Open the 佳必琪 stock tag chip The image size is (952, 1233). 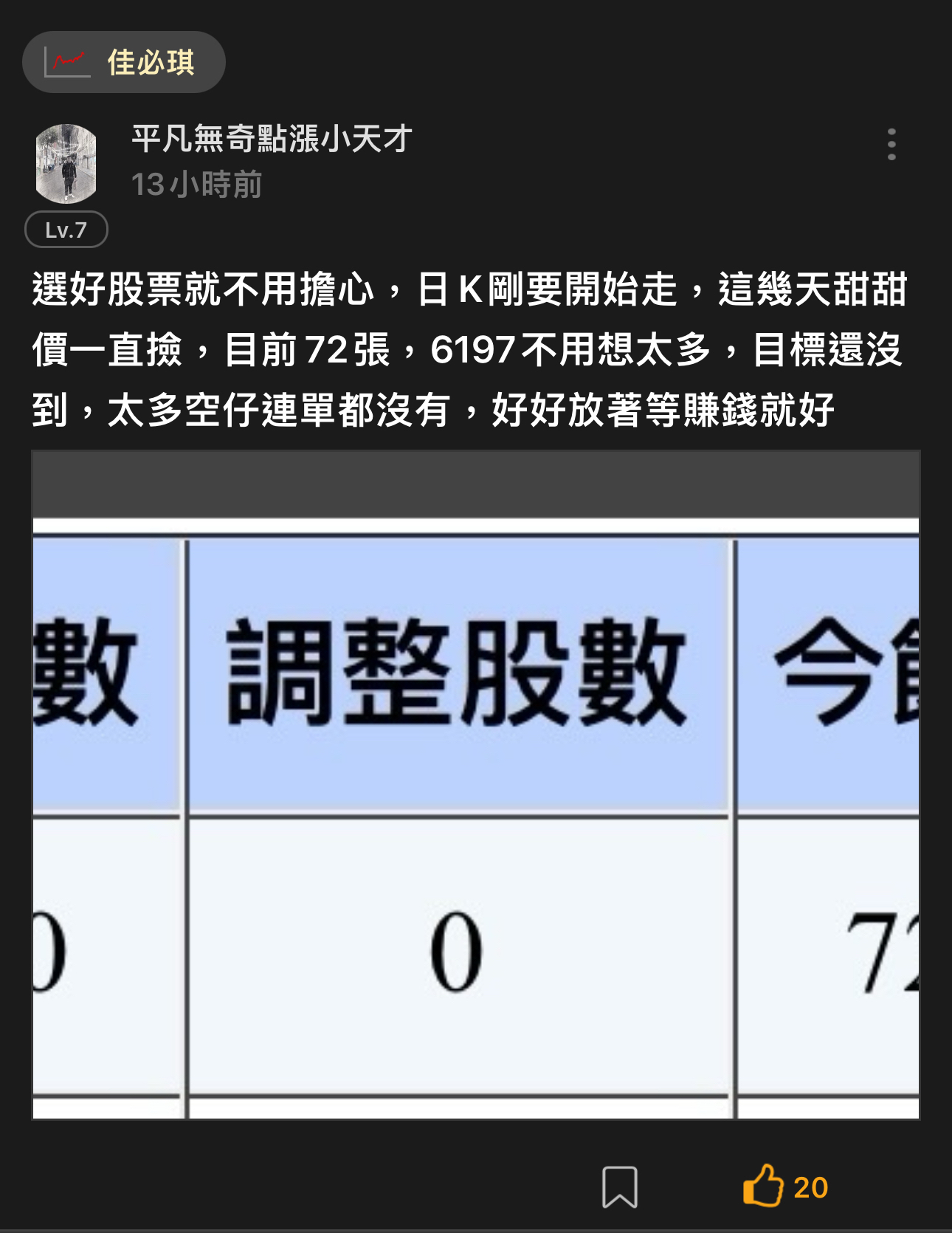tap(124, 62)
